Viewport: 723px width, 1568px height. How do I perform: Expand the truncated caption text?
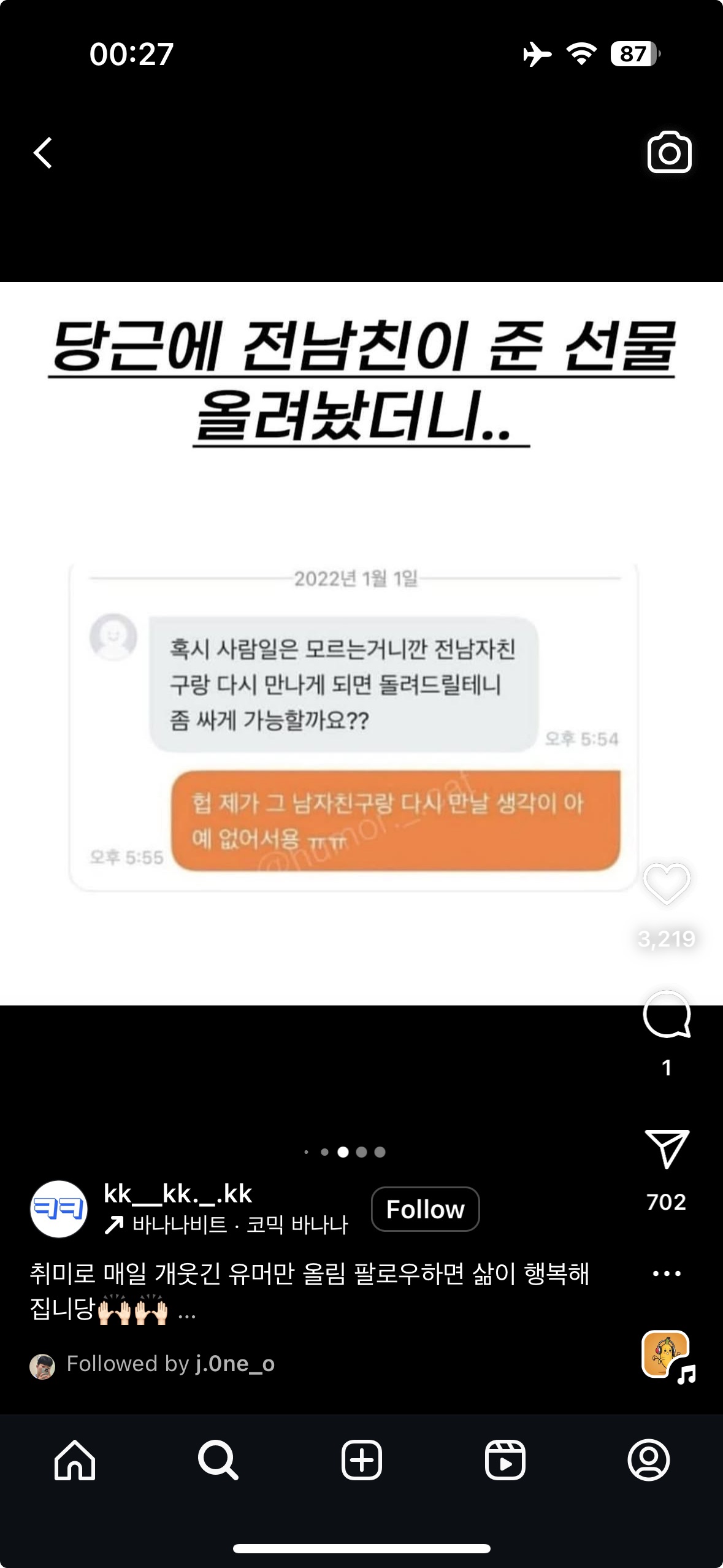pos(187,1312)
